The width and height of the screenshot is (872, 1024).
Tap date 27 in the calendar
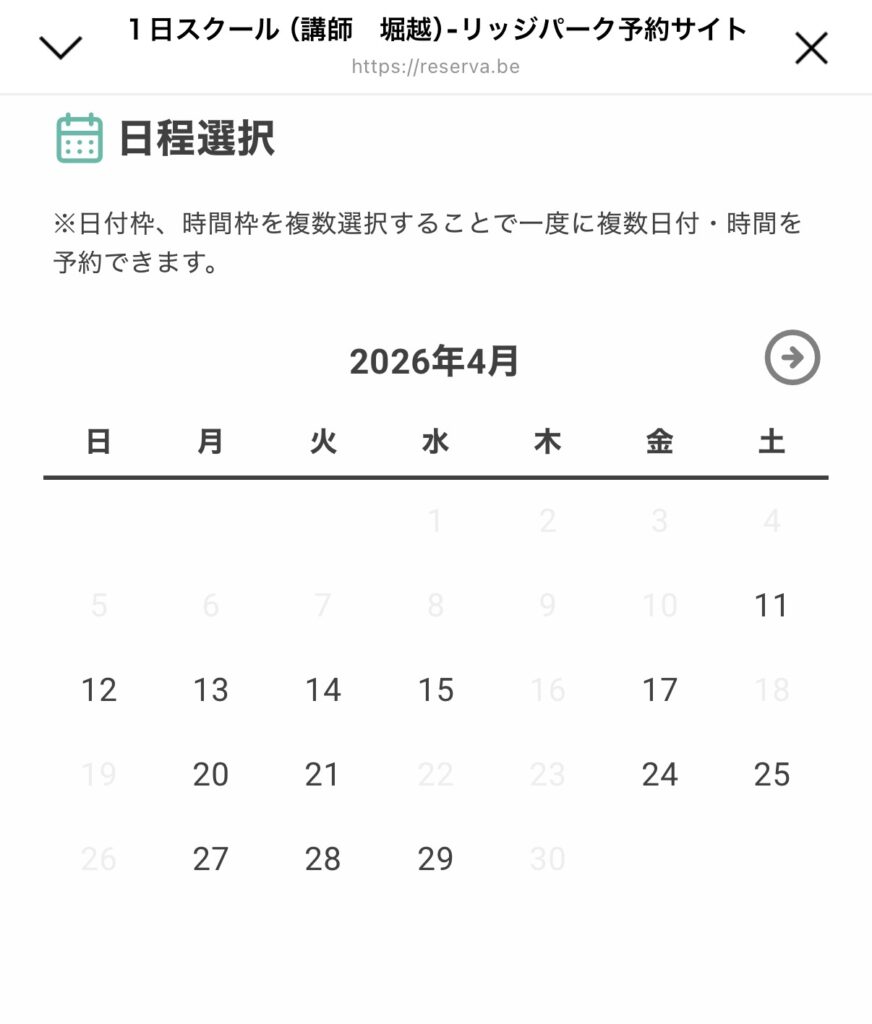pos(210,859)
